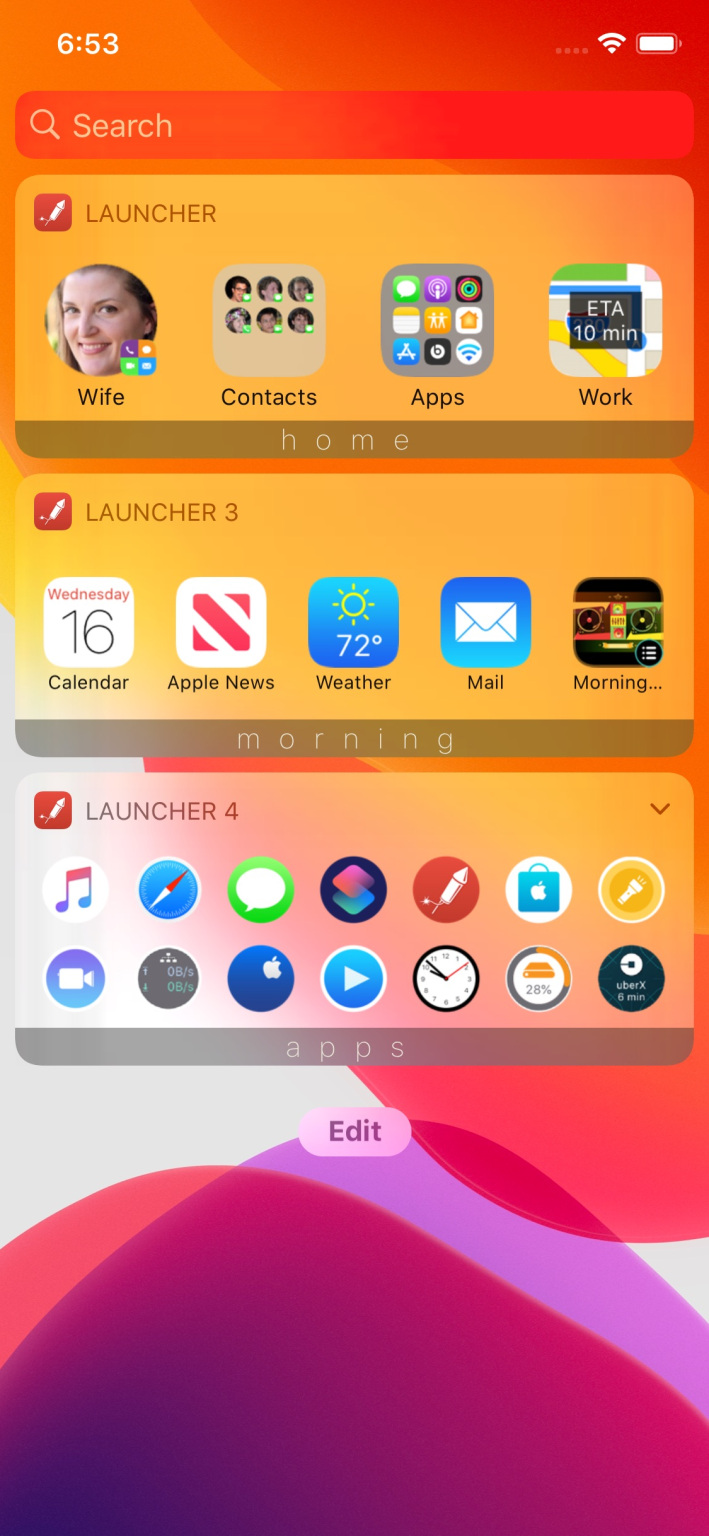Check the Weather app
709x1536 pixels.
click(x=353, y=622)
